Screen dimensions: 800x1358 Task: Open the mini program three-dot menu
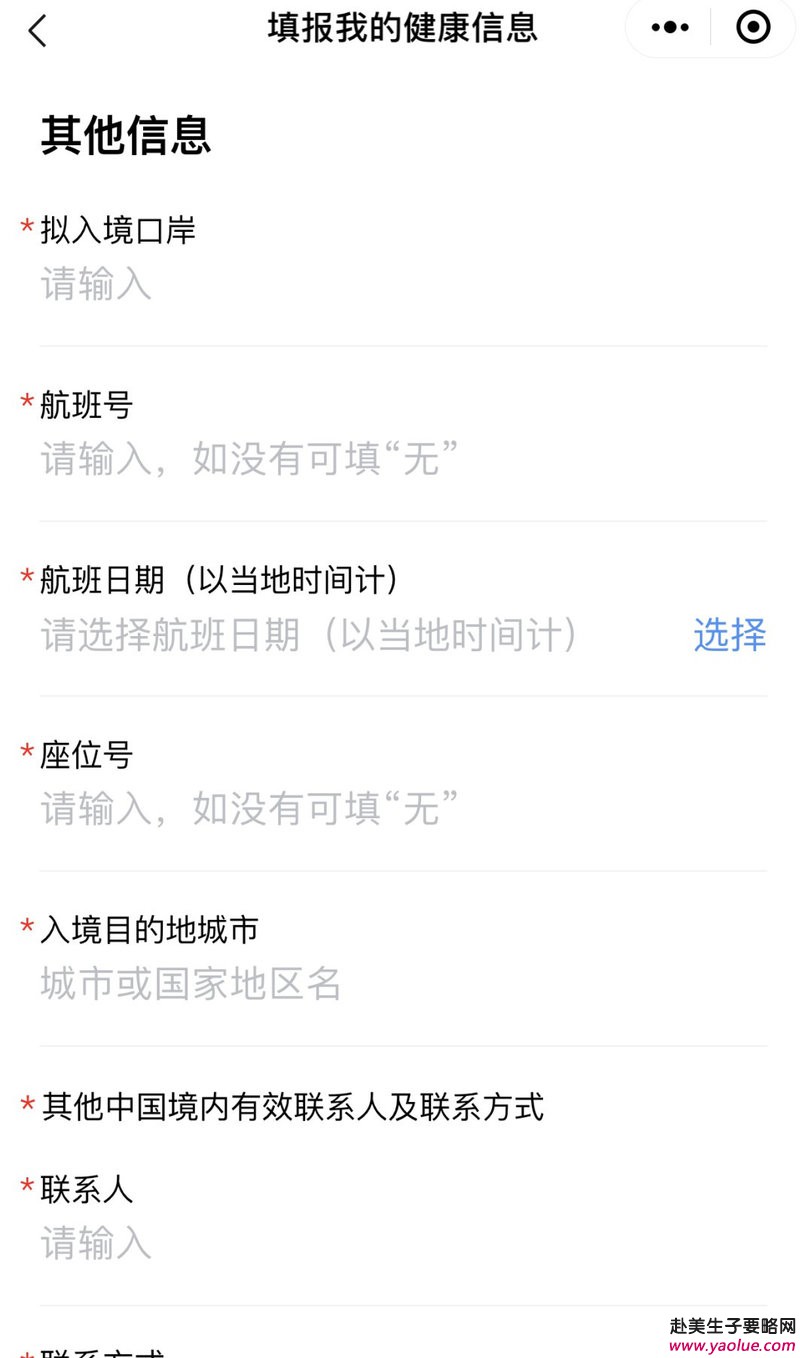(x=669, y=28)
